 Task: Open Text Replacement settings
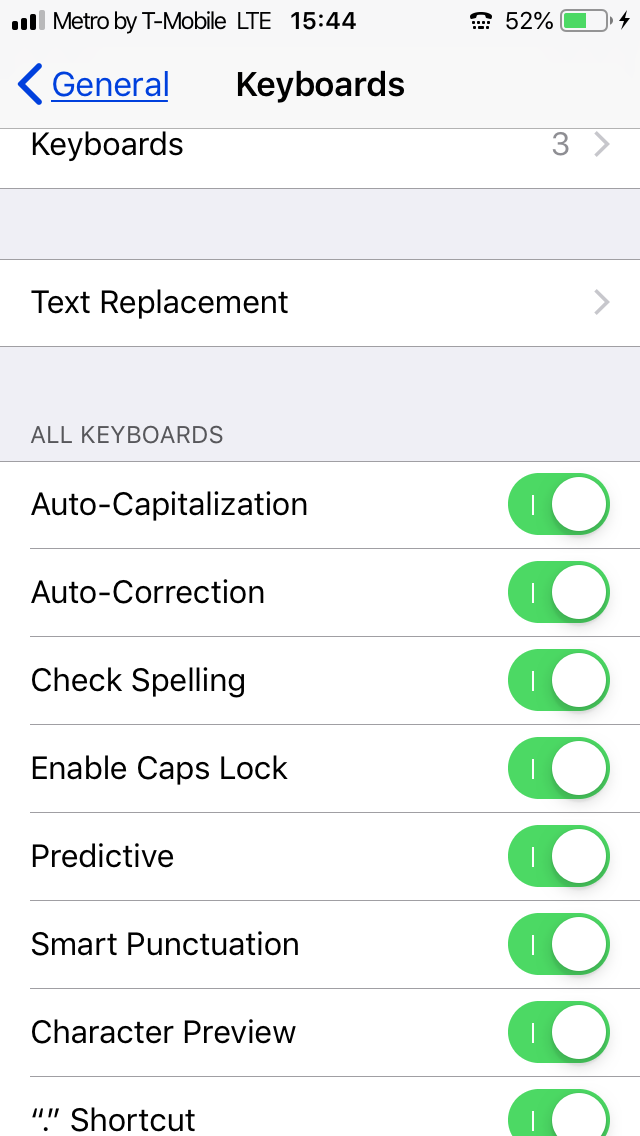click(x=320, y=303)
